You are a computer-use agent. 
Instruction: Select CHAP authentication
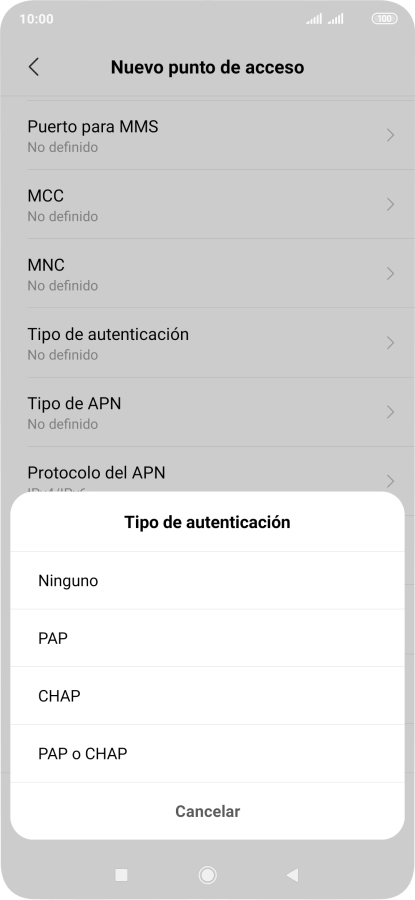207,696
